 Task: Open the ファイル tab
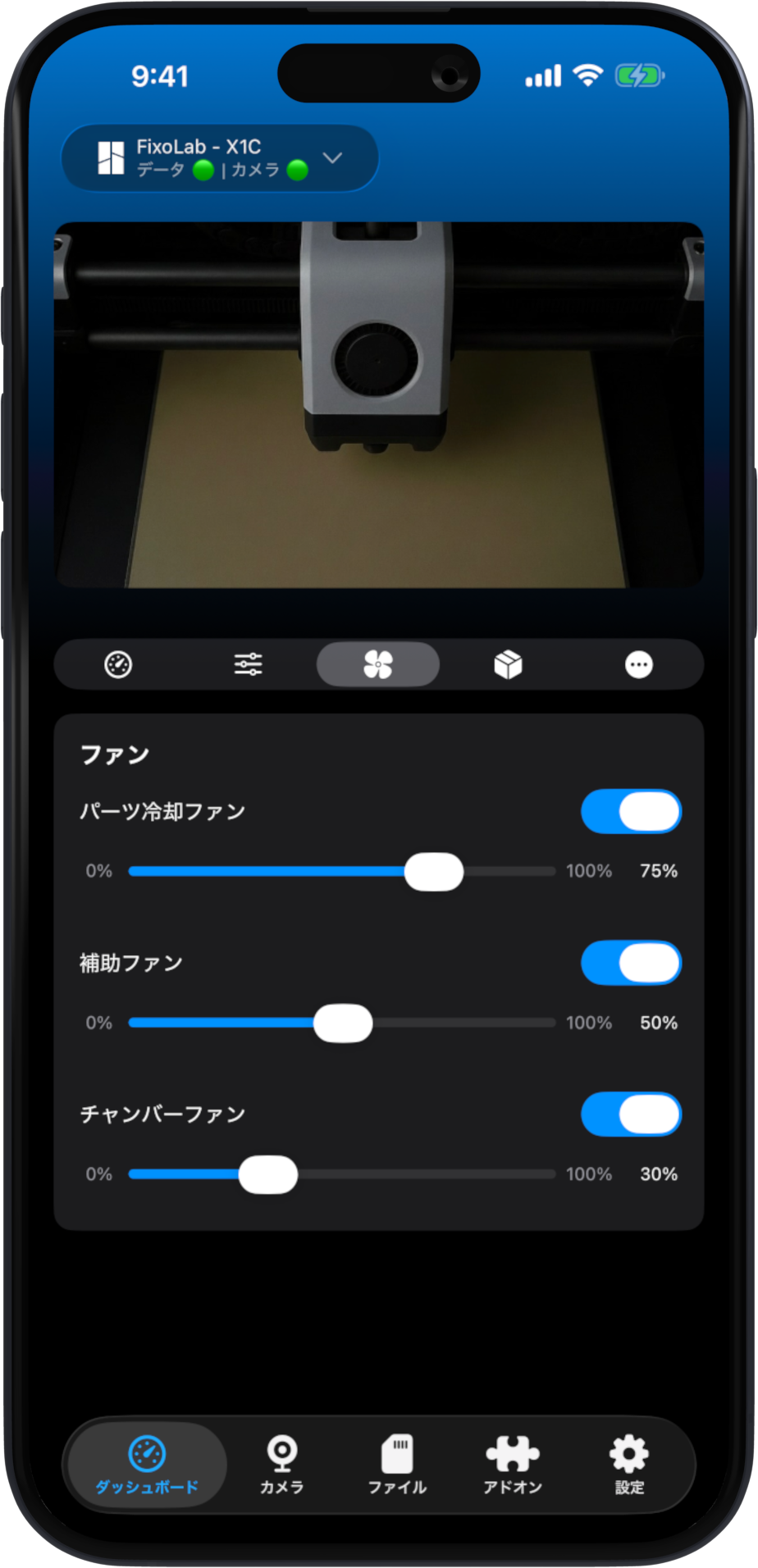click(x=397, y=1465)
